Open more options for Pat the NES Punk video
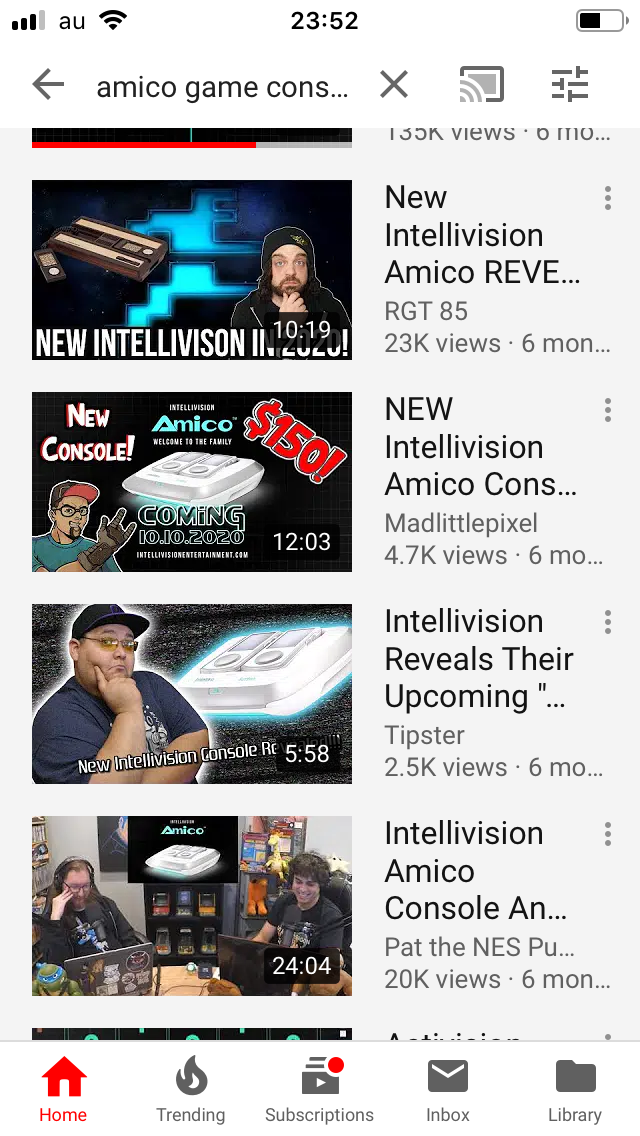 (x=607, y=834)
